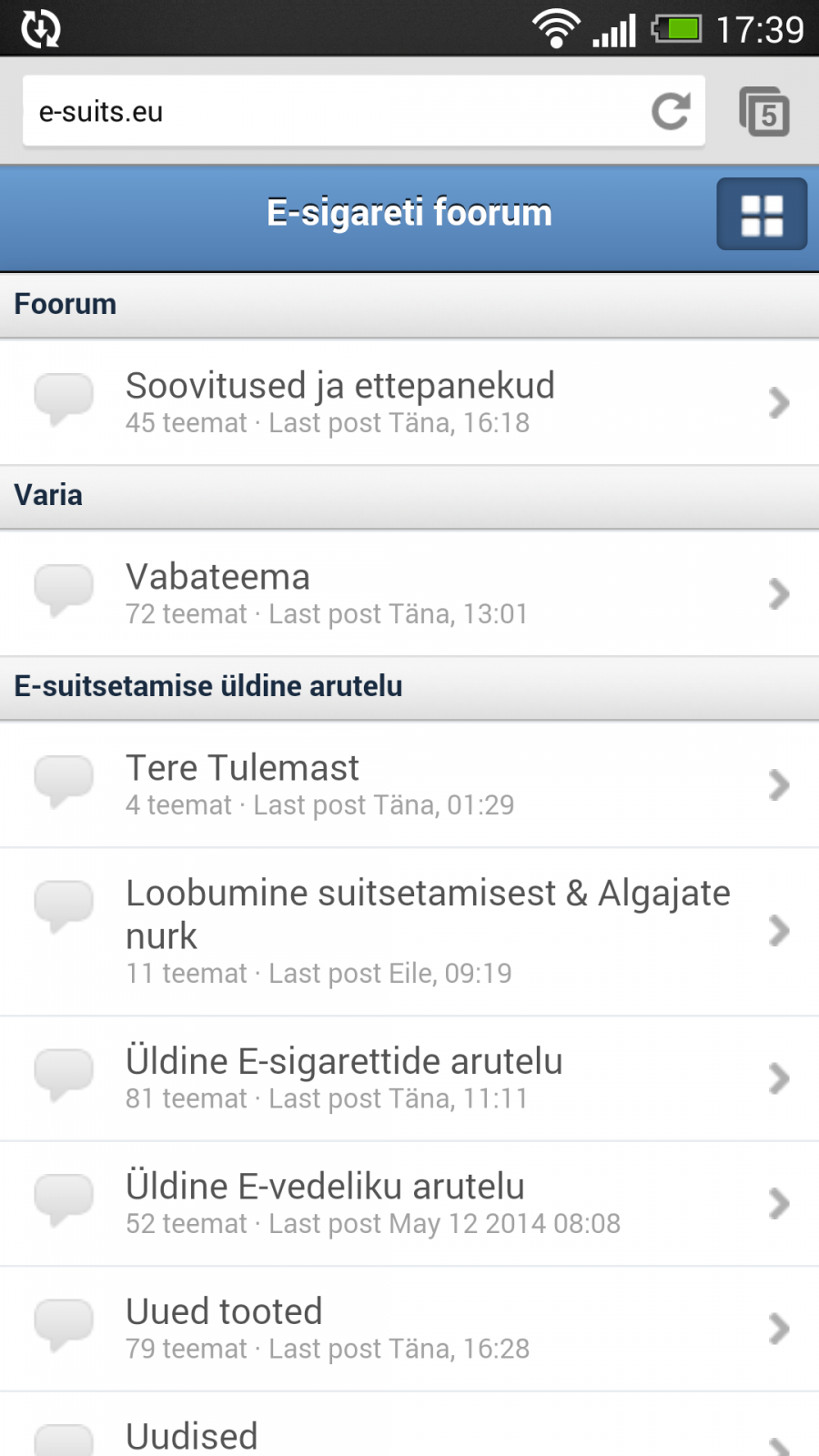Viewport: 819px width, 1456px height.
Task: Open the browser tabs switcher
Action: [763, 112]
